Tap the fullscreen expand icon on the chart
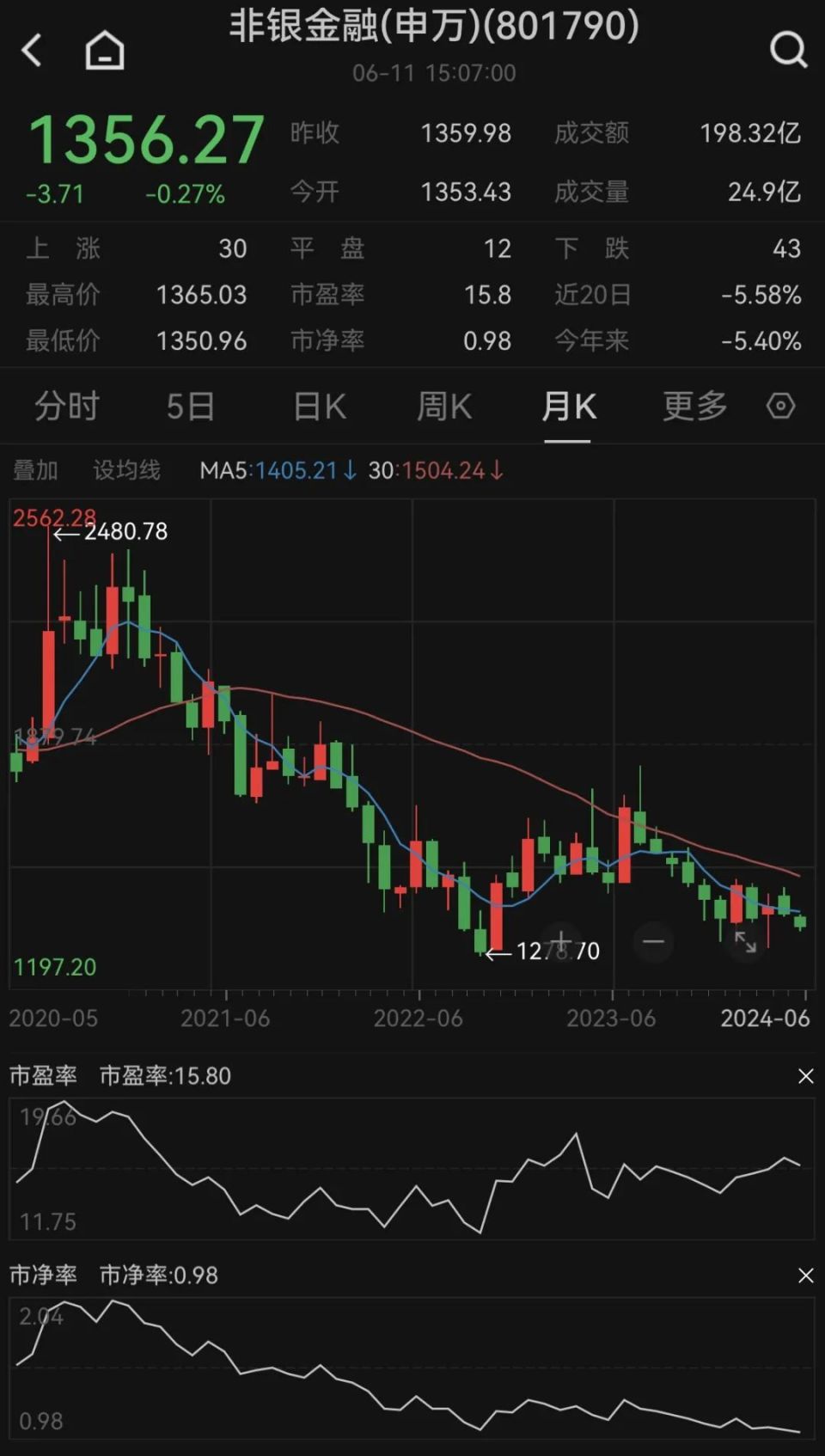Viewport: 825px width, 1456px height. 747,942
